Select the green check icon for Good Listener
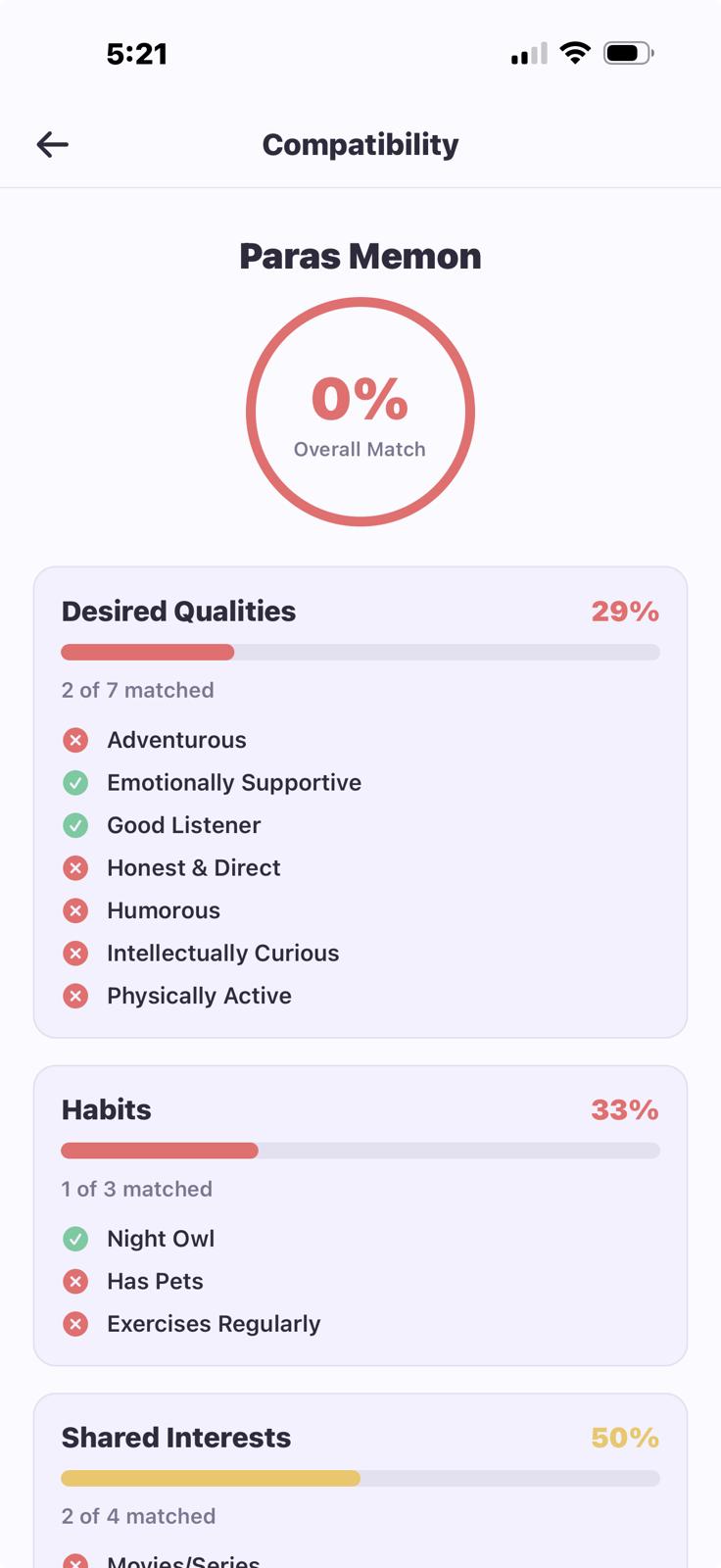 pyautogui.click(x=75, y=825)
